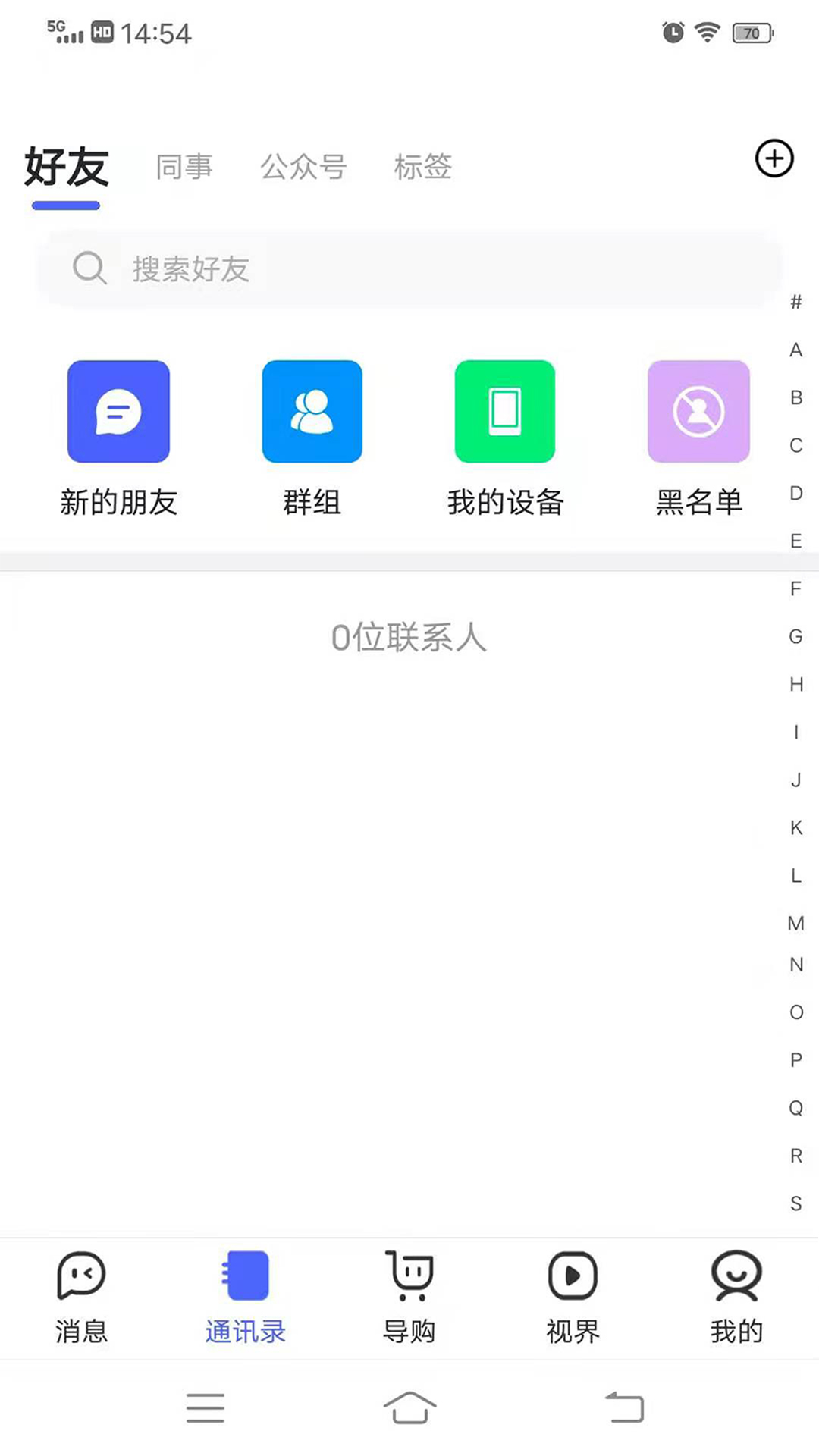
Task: Tap the add (+) button top right
Action: (774, 159)
